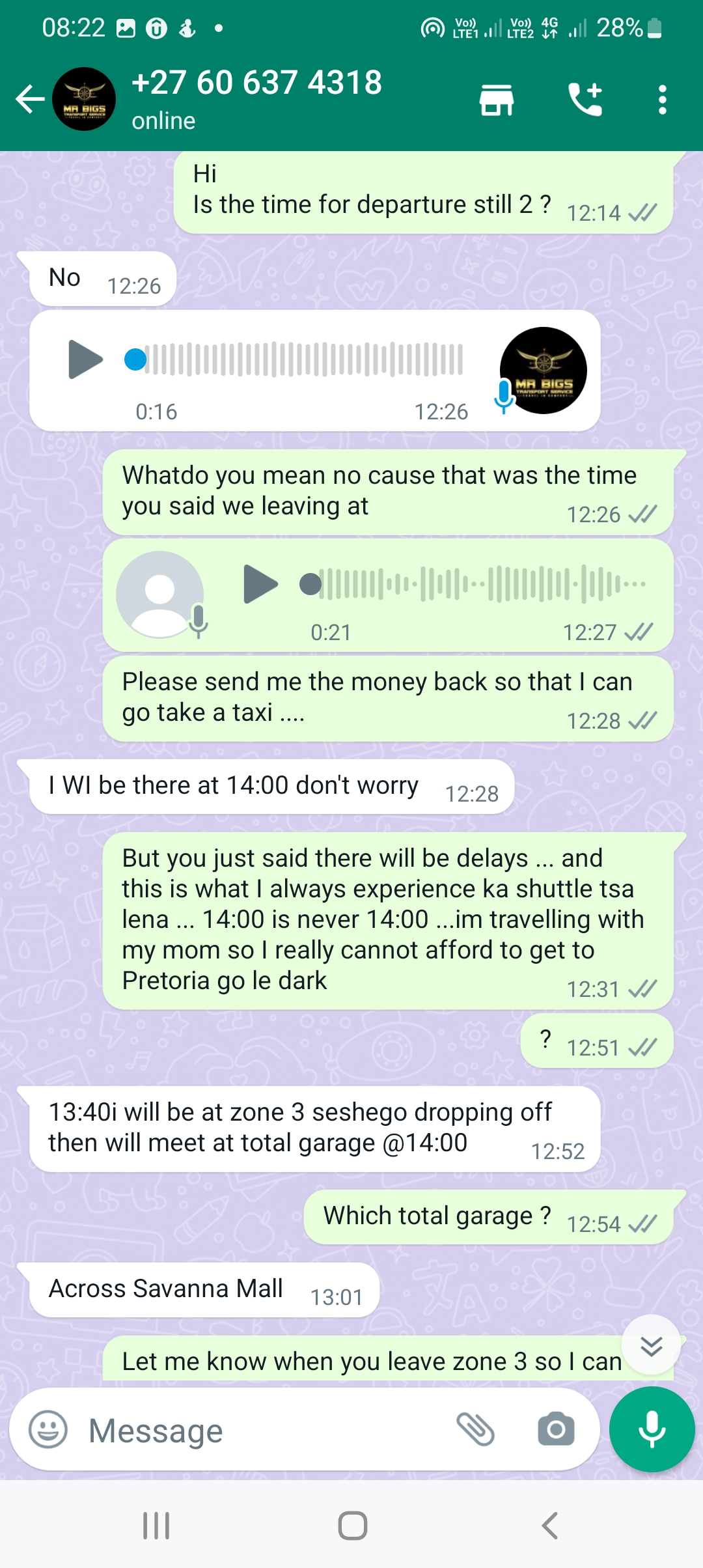
Task: Play the 0:21 voice message
Action: [260, 584]
